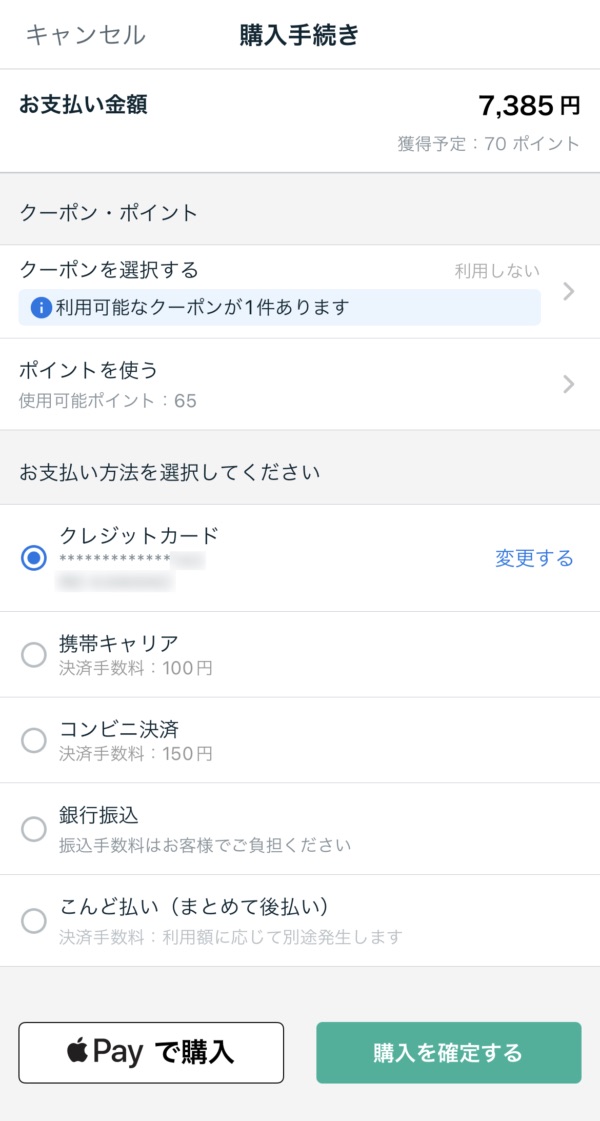This screenshot has width=600, height=1121.
Task: Open the ポイントを使う row
Action: click(300, 385)
